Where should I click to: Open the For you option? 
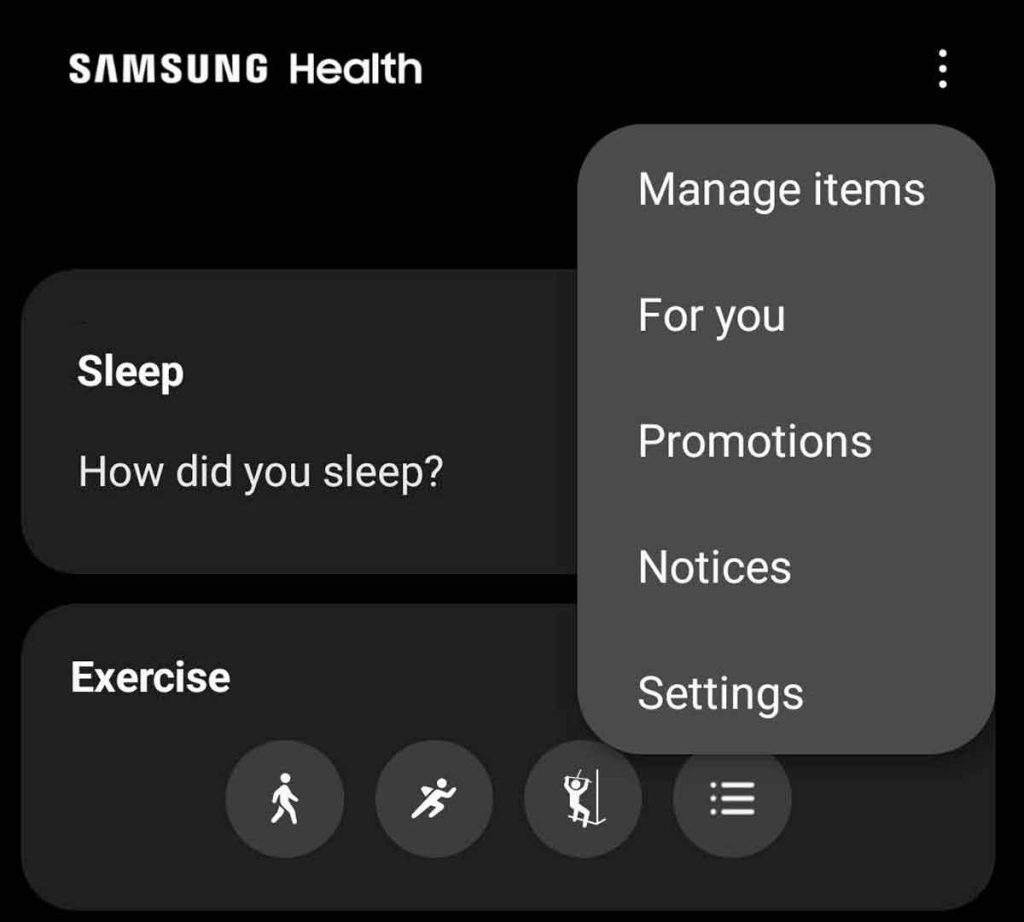click(x=712, y=316)
